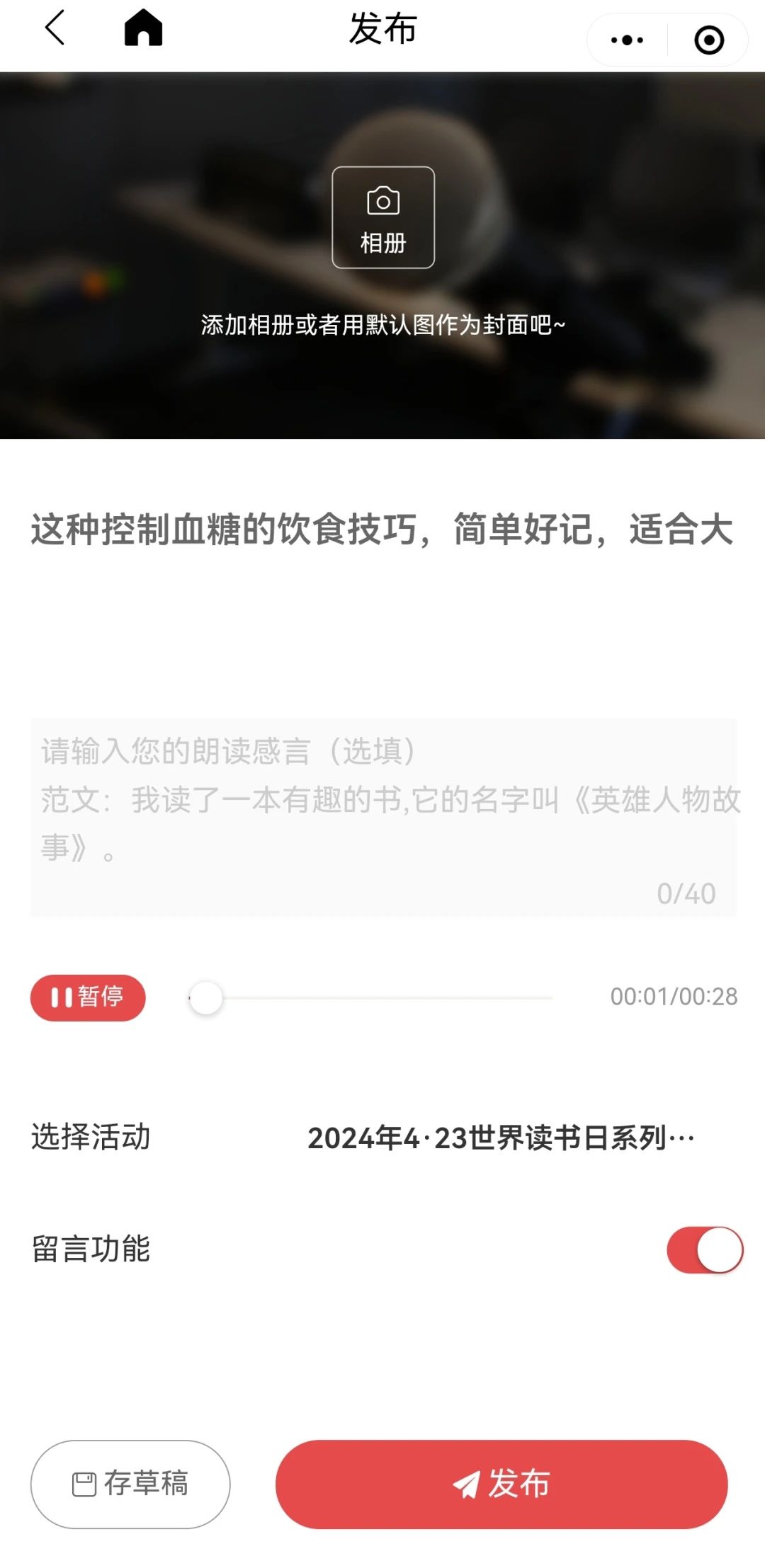Click the pause icon on the 暂停 button
765x1568 pixels.
[62, 997]
